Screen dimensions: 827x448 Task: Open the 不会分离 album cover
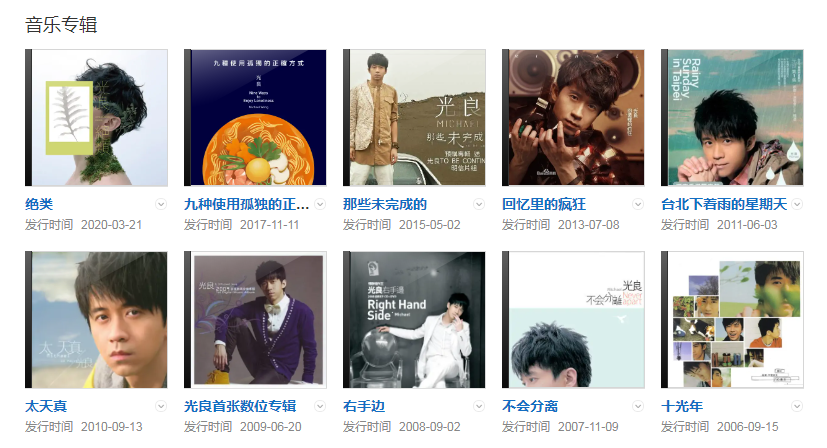point(573,320)
